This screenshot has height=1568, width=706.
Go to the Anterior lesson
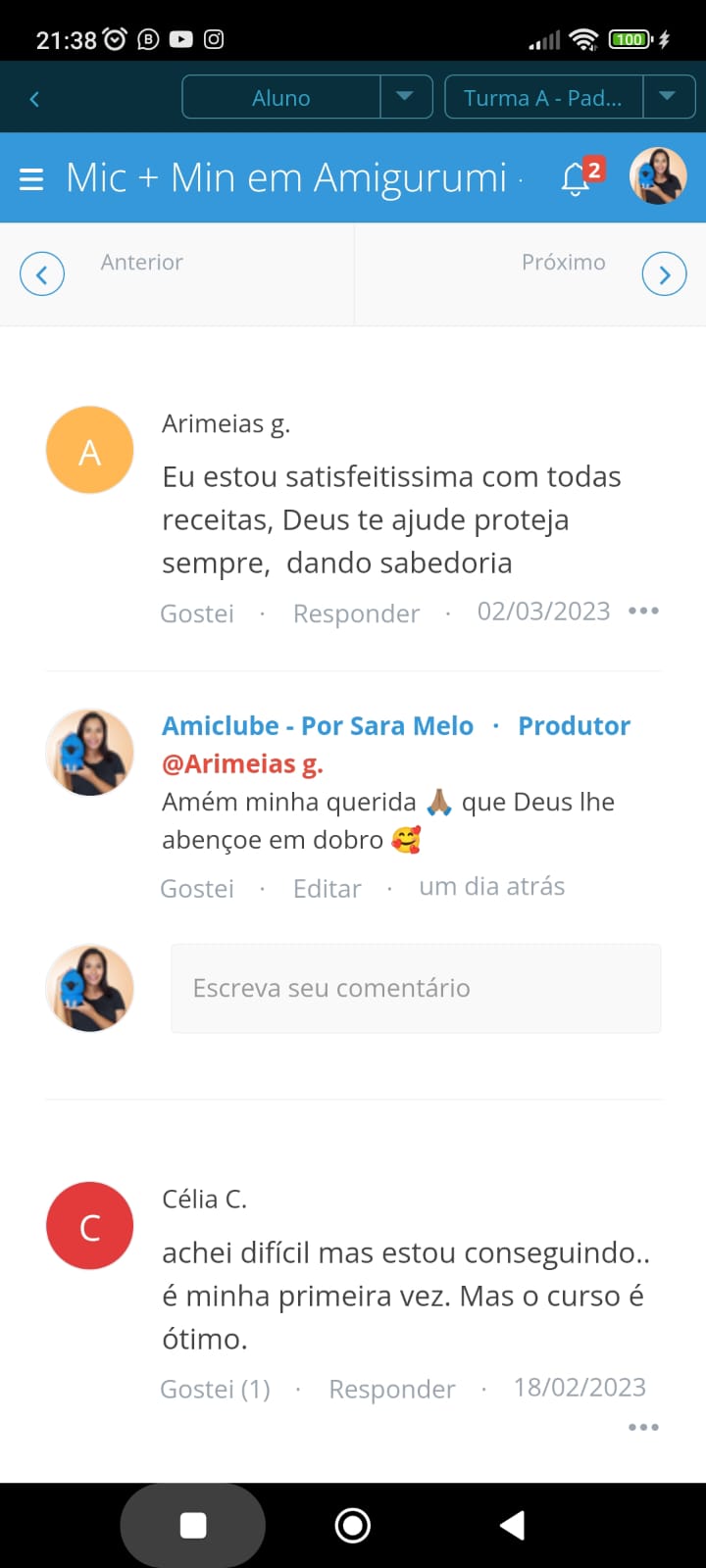[42, 273]
